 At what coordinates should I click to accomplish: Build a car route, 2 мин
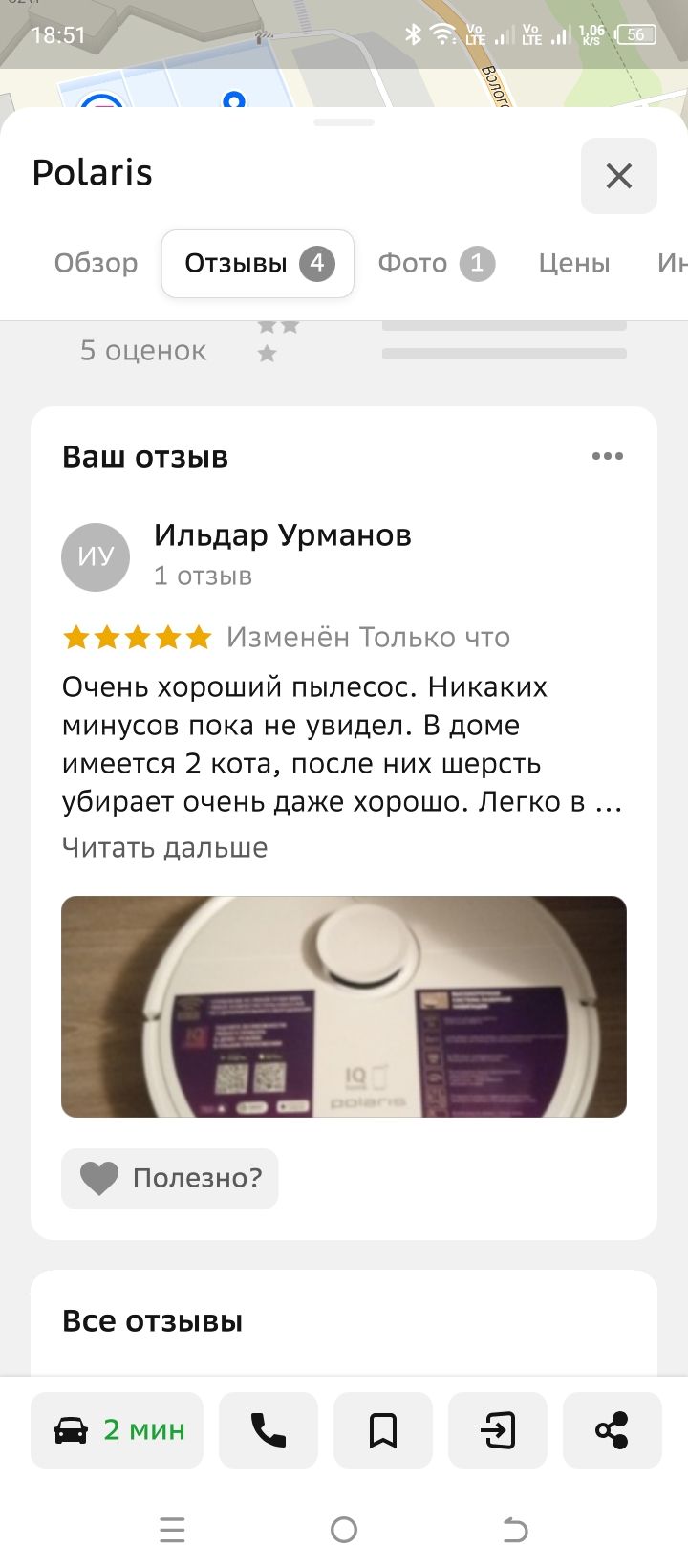pos(118,1430)
